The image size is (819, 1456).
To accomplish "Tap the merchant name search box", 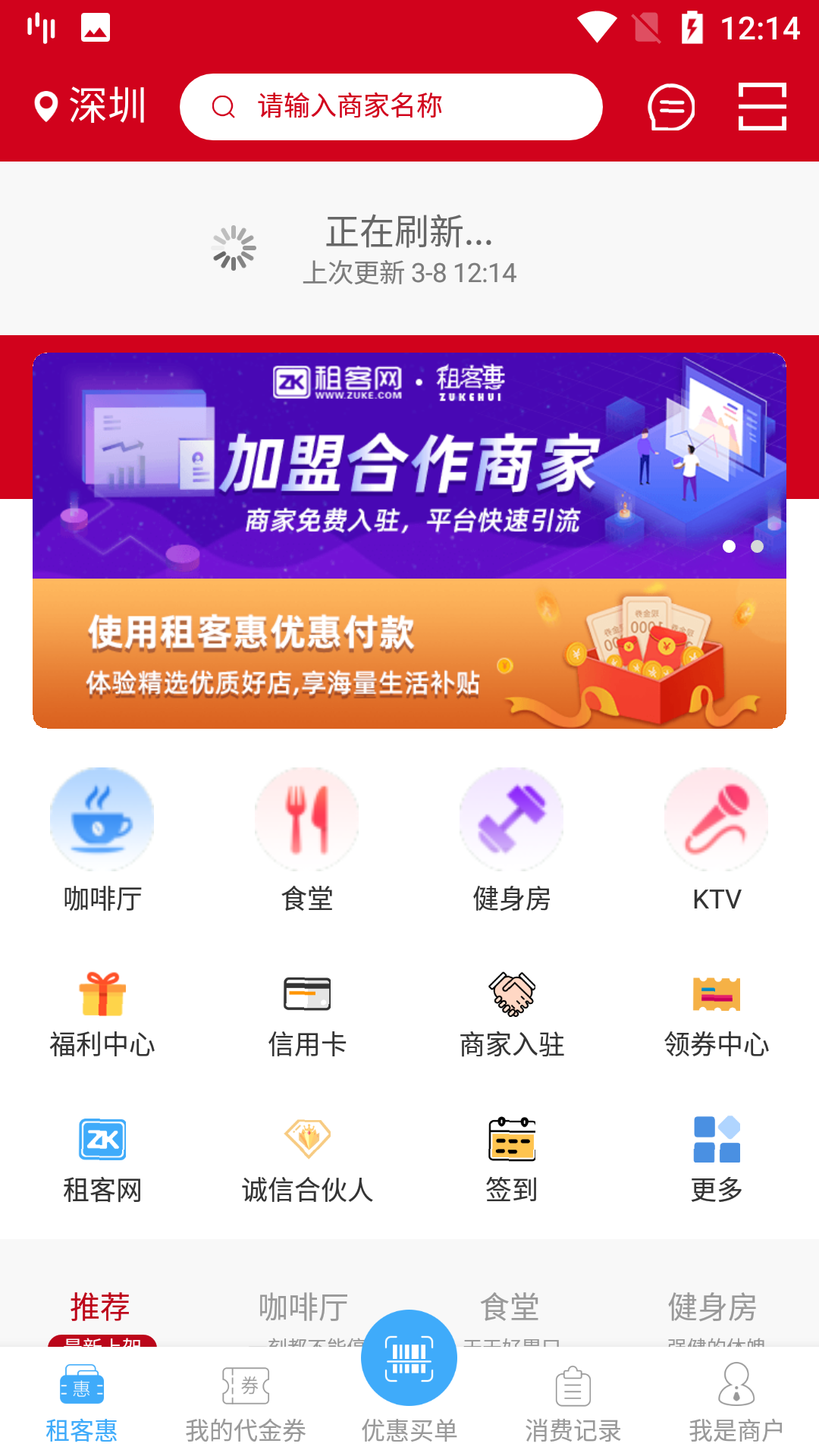I will pos(391,107).
